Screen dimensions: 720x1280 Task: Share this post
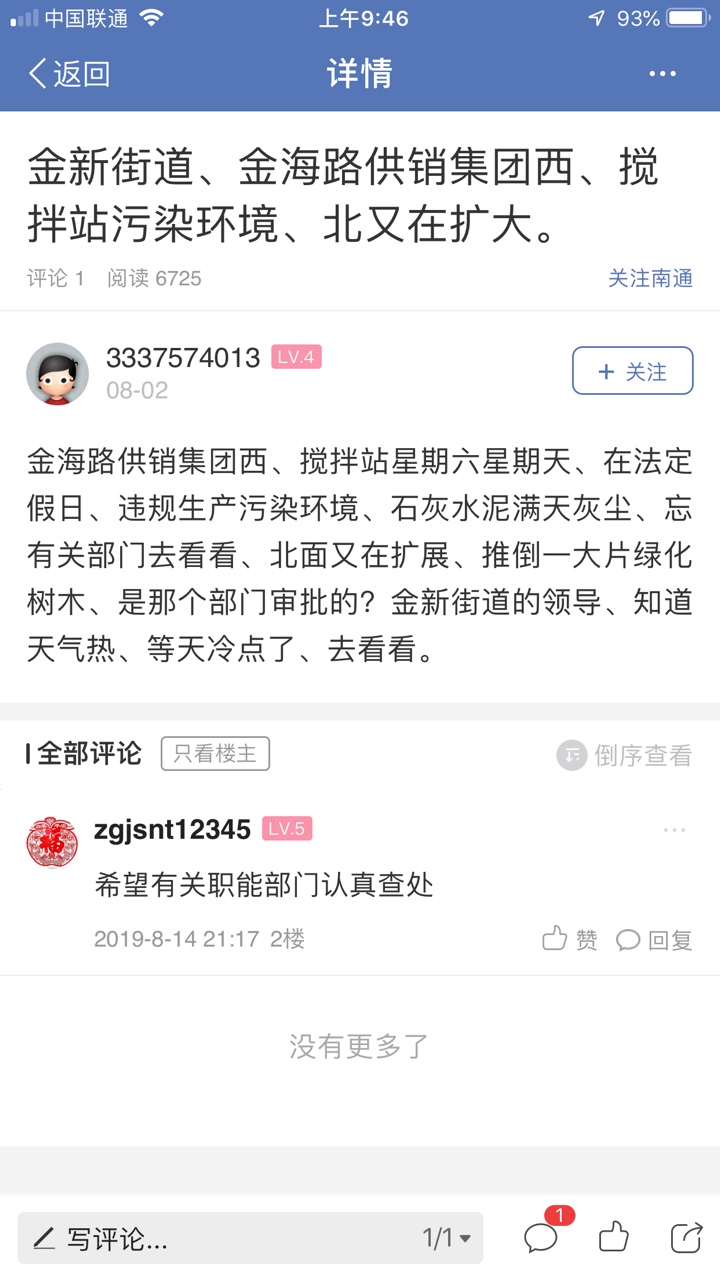pos(686,1238)
